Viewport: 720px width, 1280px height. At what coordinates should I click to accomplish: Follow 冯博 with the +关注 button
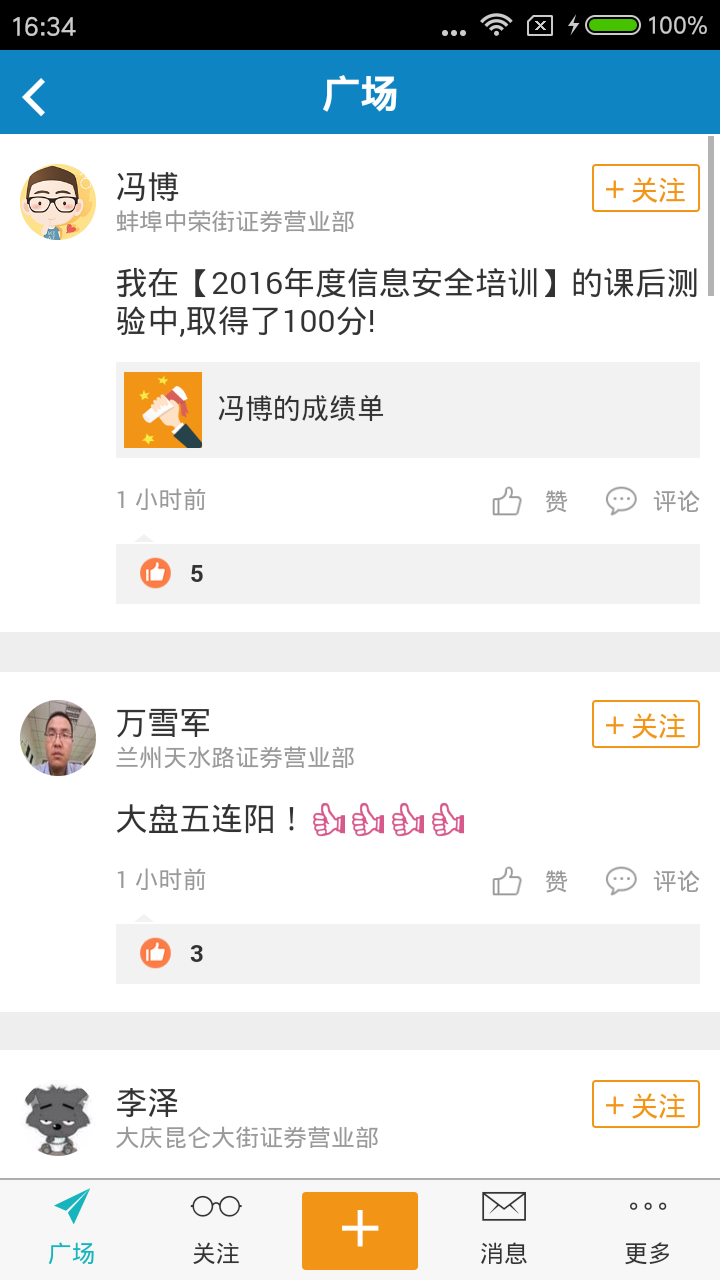(645, 189)
